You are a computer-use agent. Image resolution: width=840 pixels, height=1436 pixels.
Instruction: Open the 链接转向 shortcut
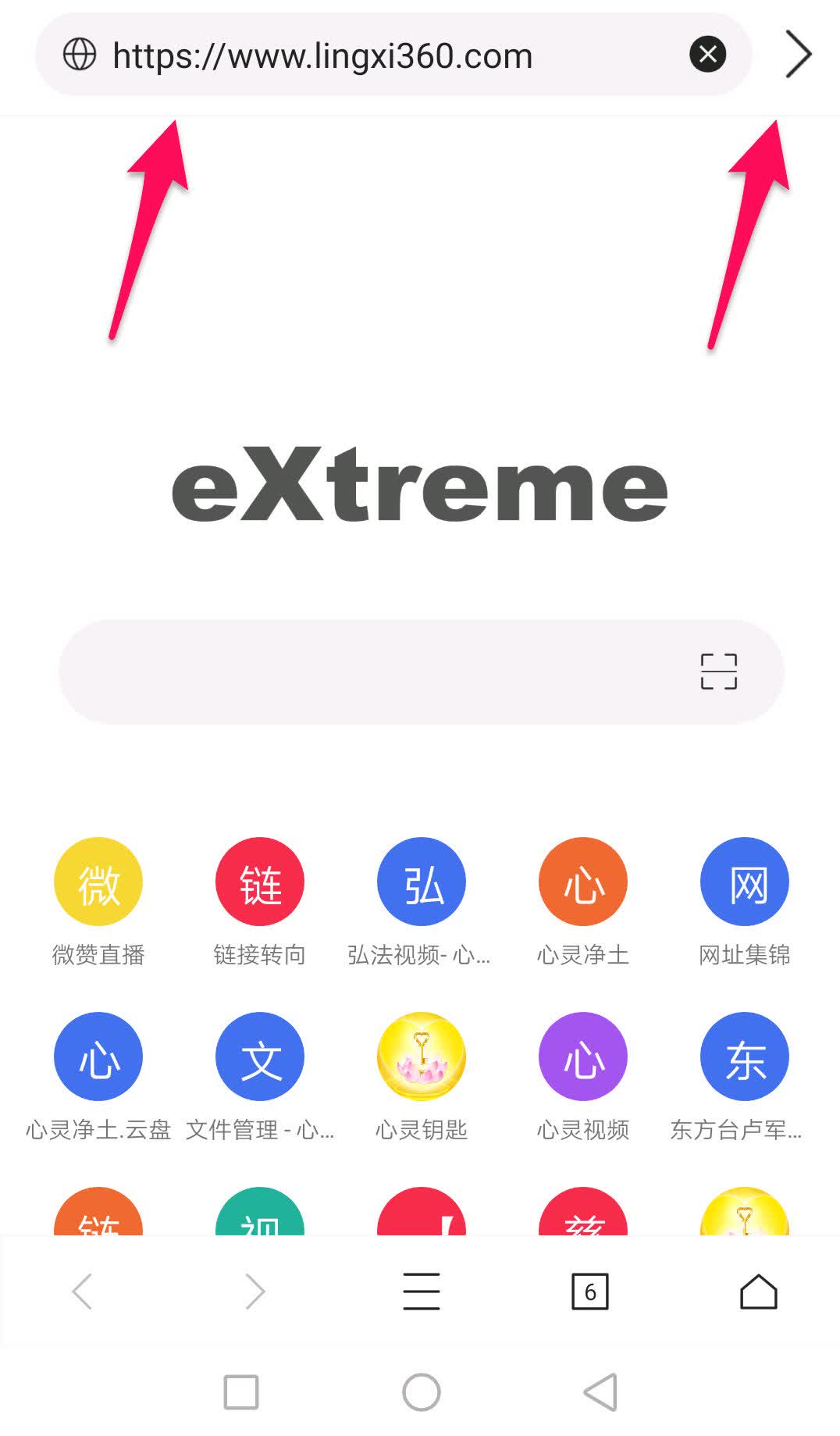coord(260,882)
